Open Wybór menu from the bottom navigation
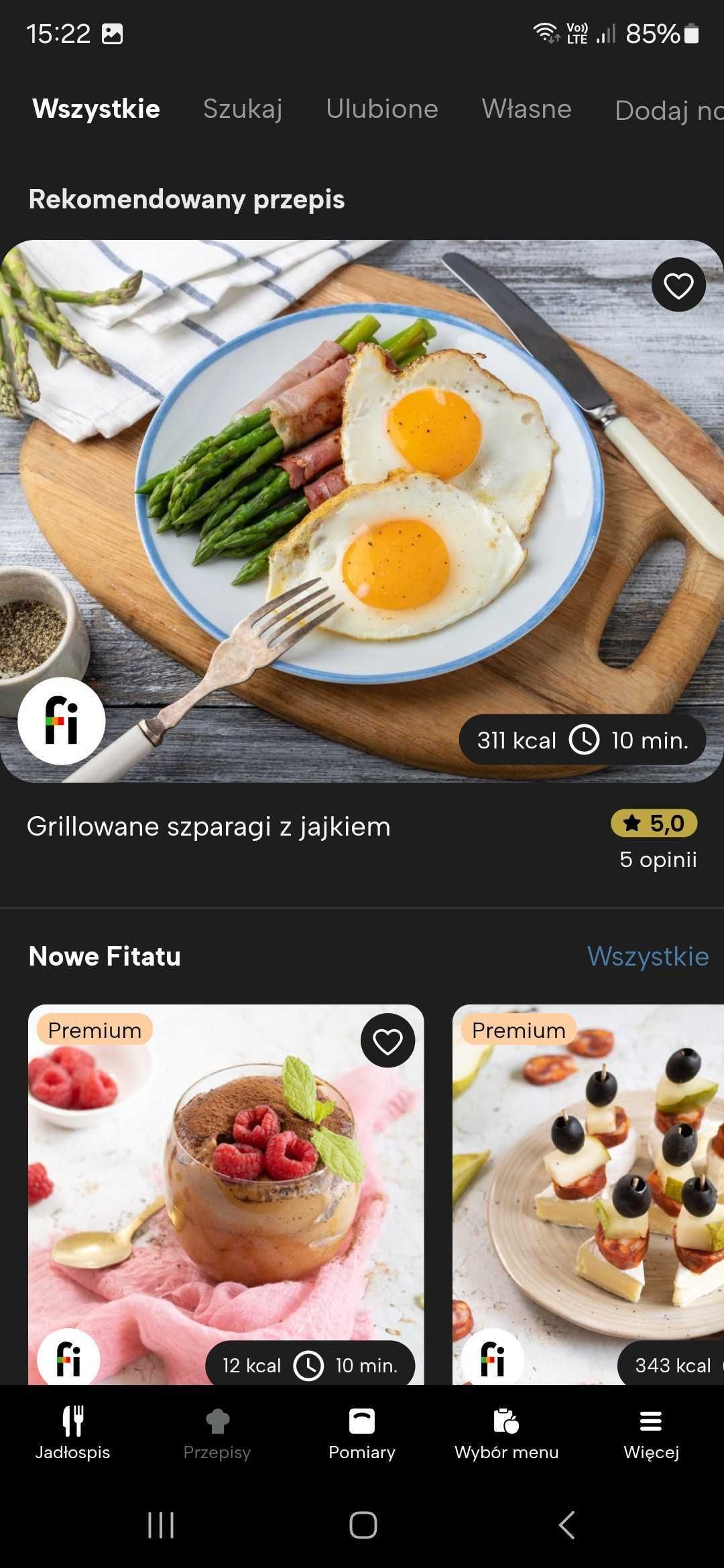724x1568 pixels. [x=507, y=1434]
